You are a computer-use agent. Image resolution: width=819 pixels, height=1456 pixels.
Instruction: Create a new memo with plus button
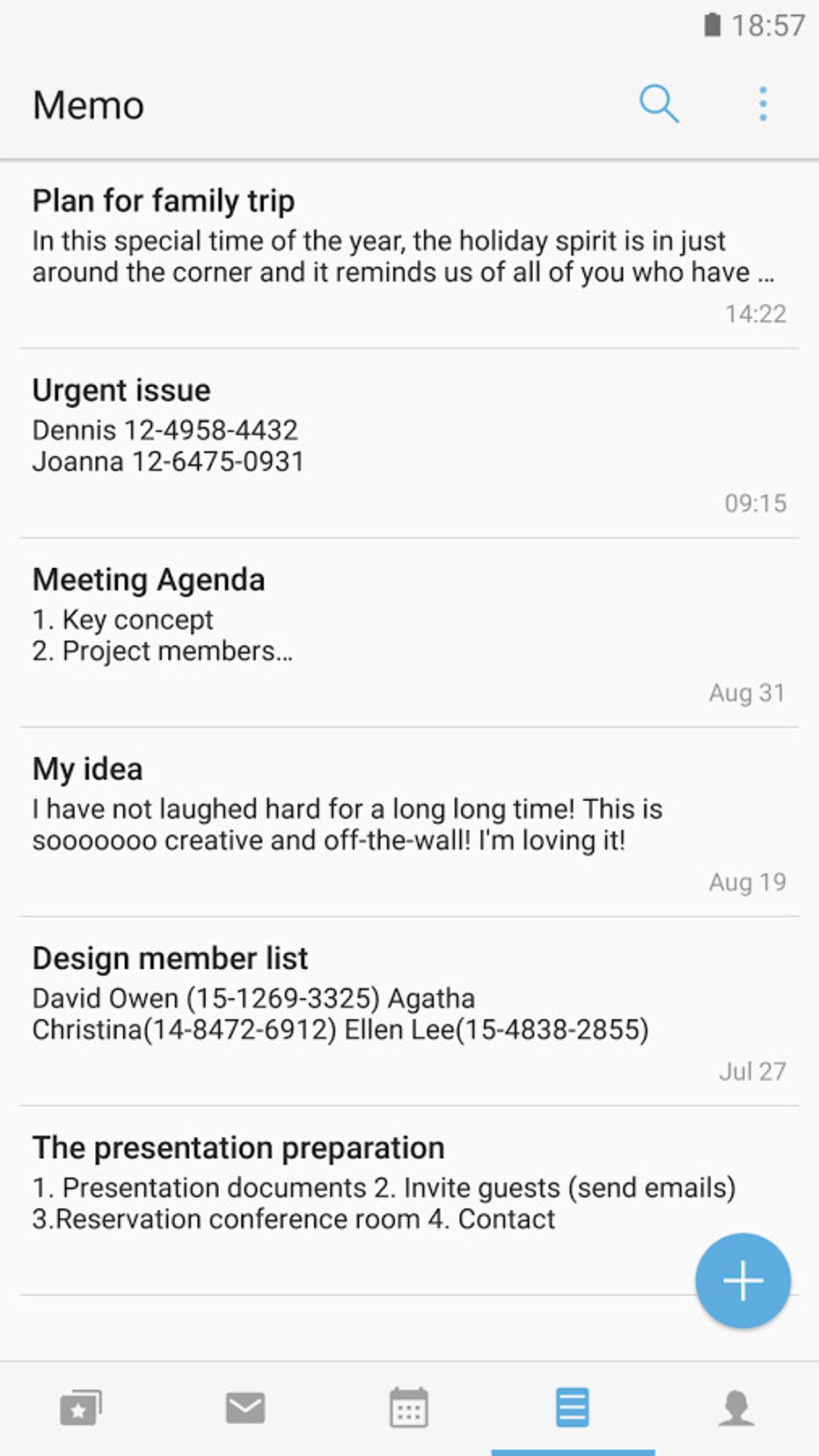click(743, 1280)
